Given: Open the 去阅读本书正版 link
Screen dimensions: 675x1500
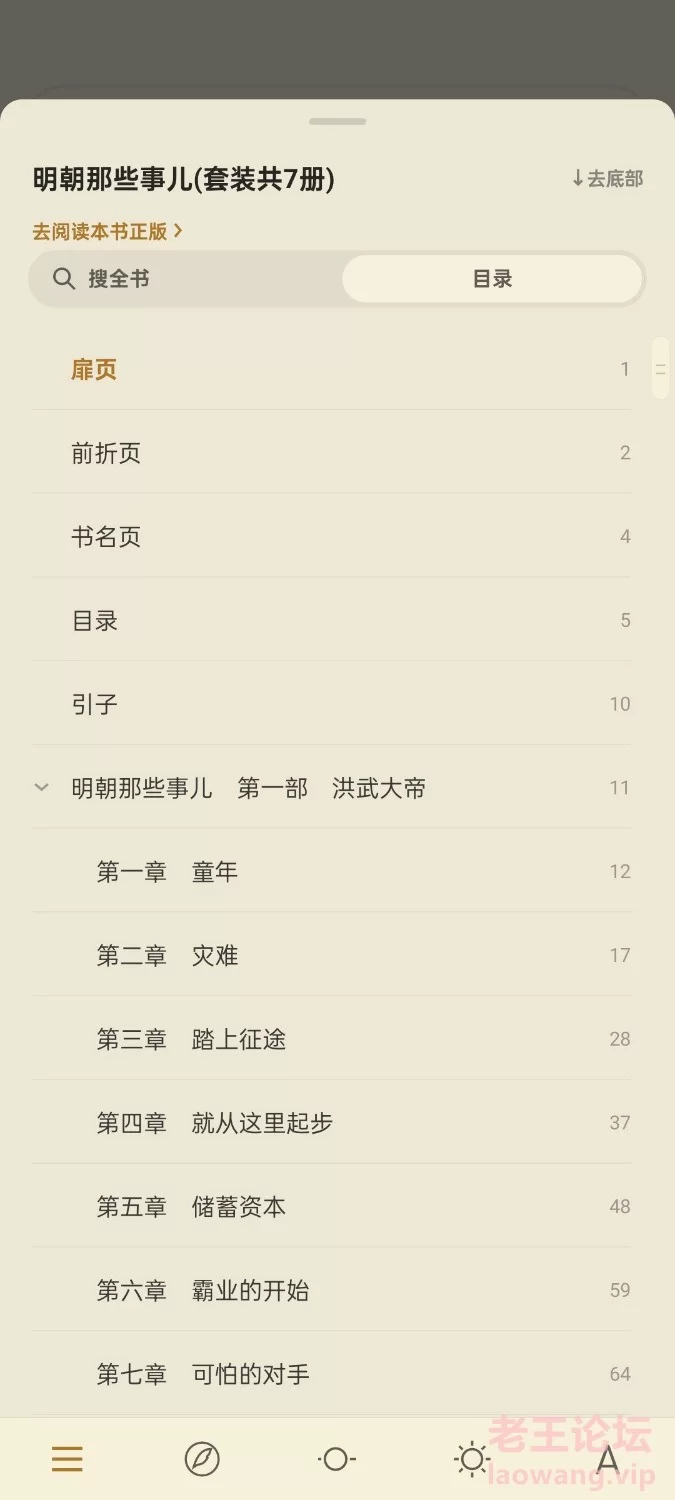Looking at the screenshot, I should tap(108, 231).
